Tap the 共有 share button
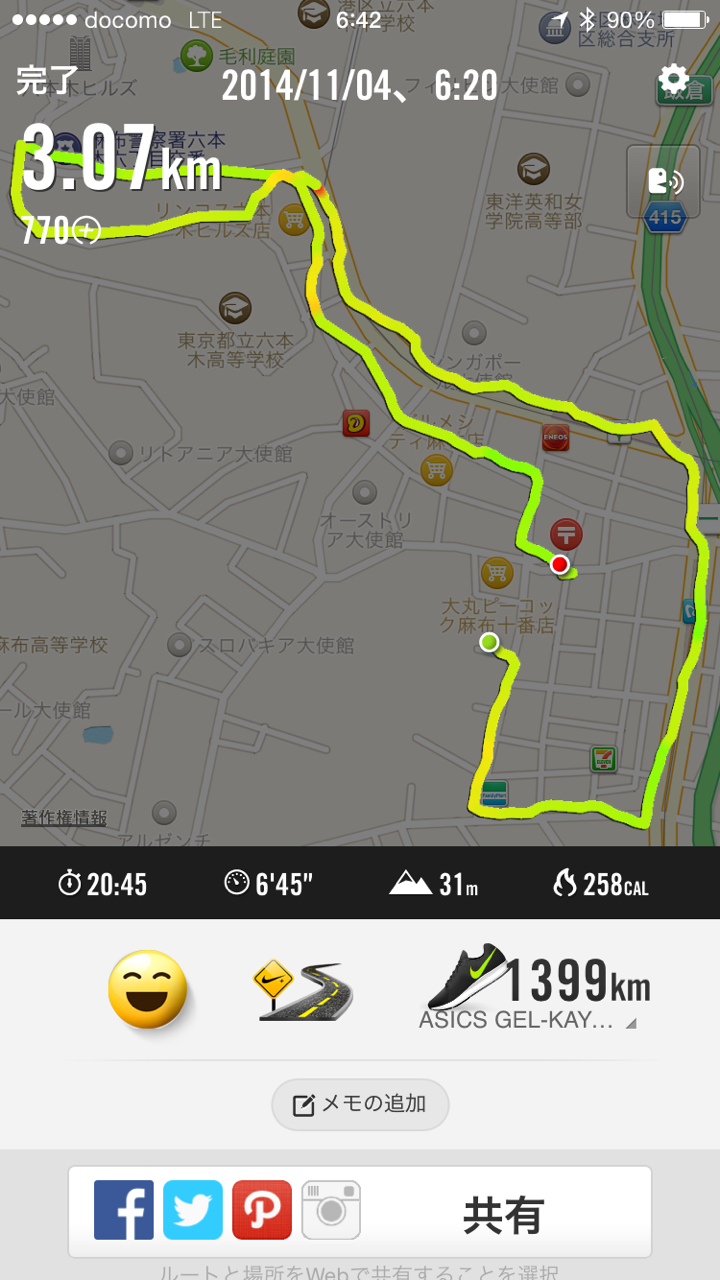 (x=503, y=1215)
